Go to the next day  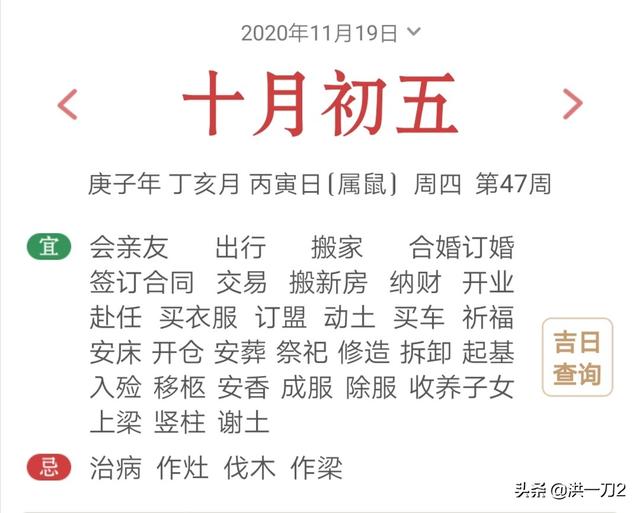click(572, 104)
